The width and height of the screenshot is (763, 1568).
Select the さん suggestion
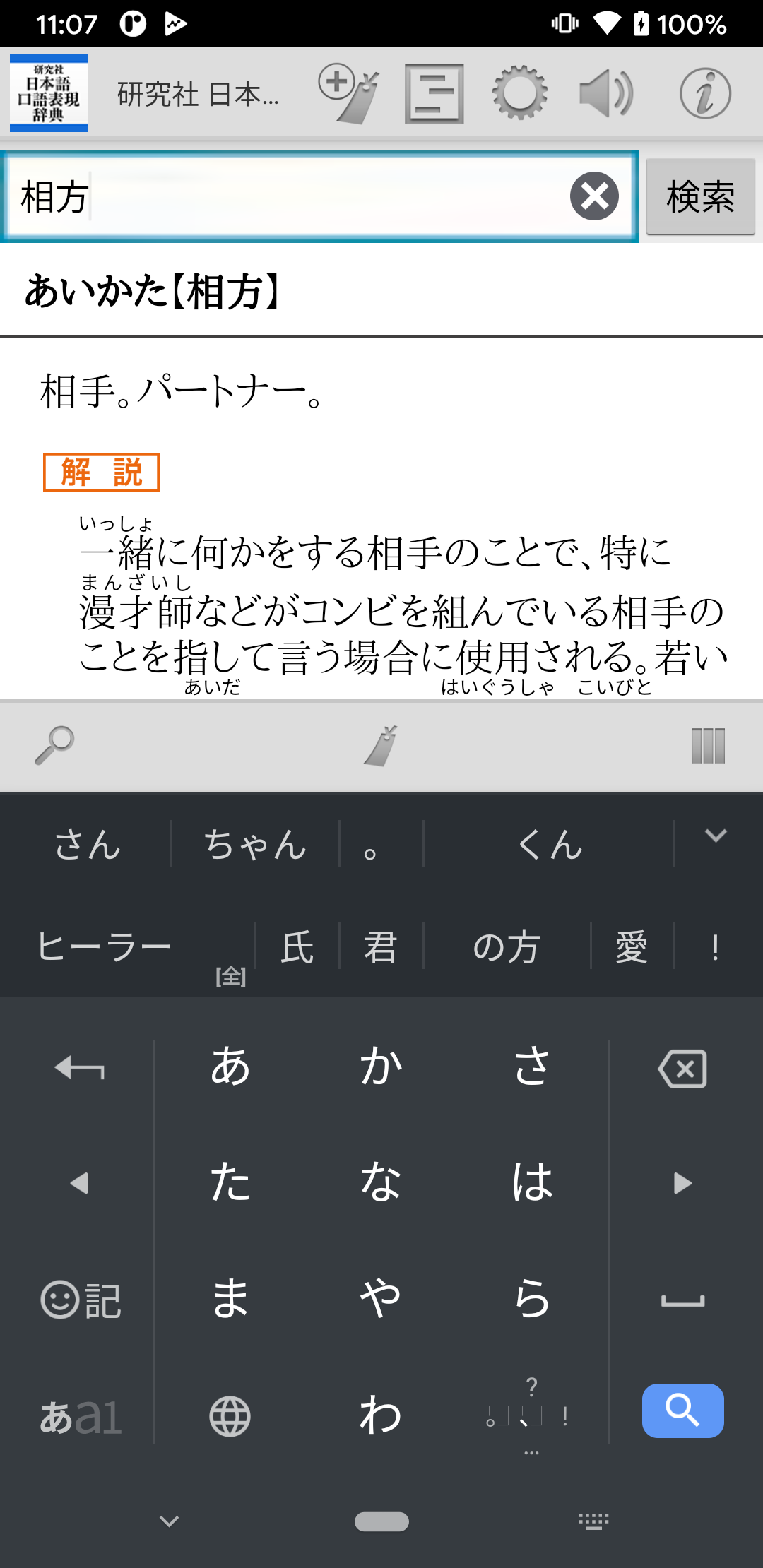pyautogui.click(x=88, y=844)
